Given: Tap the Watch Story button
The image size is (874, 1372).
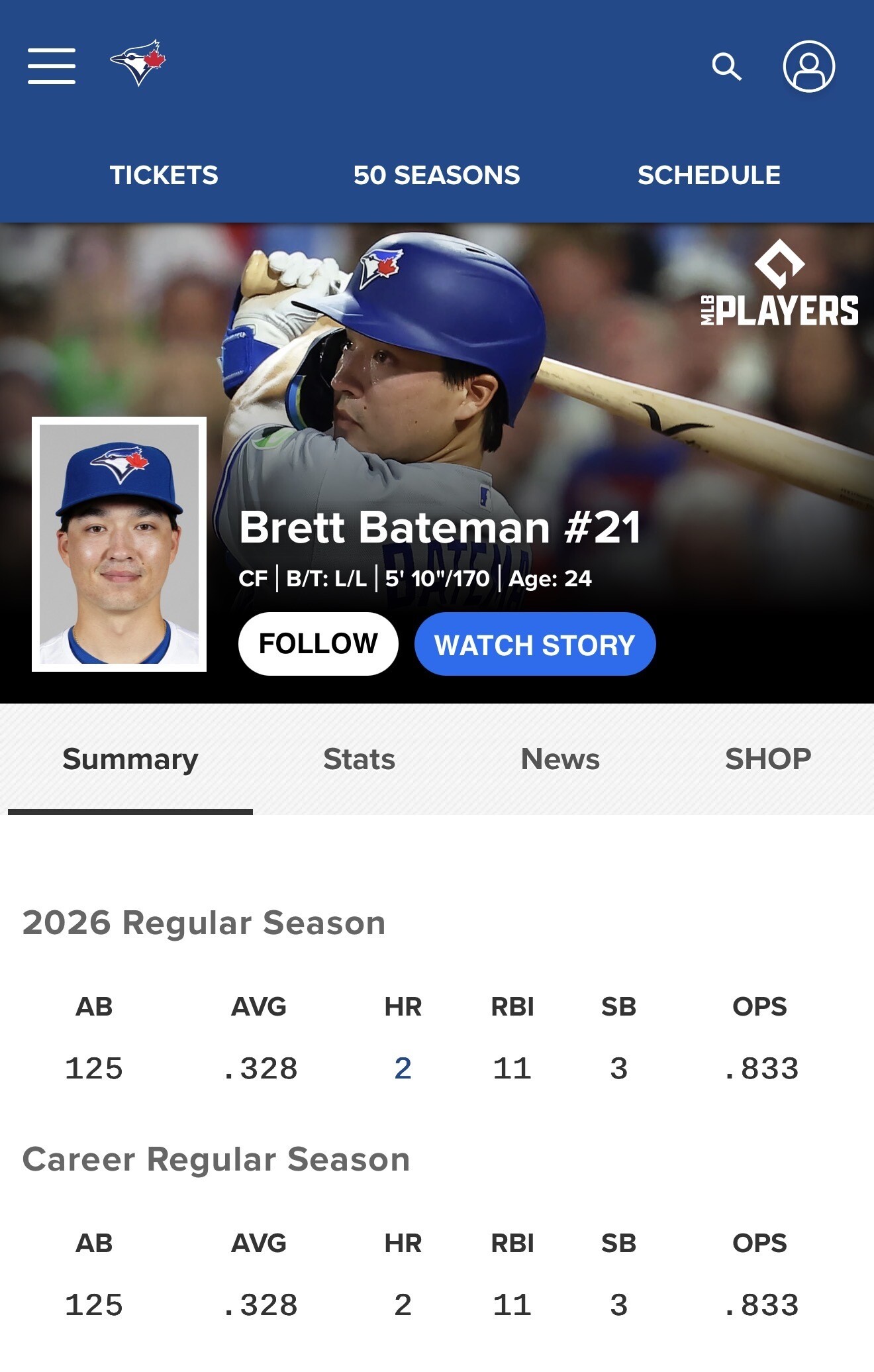Looking at the screenshot, I should pos(535,644).
